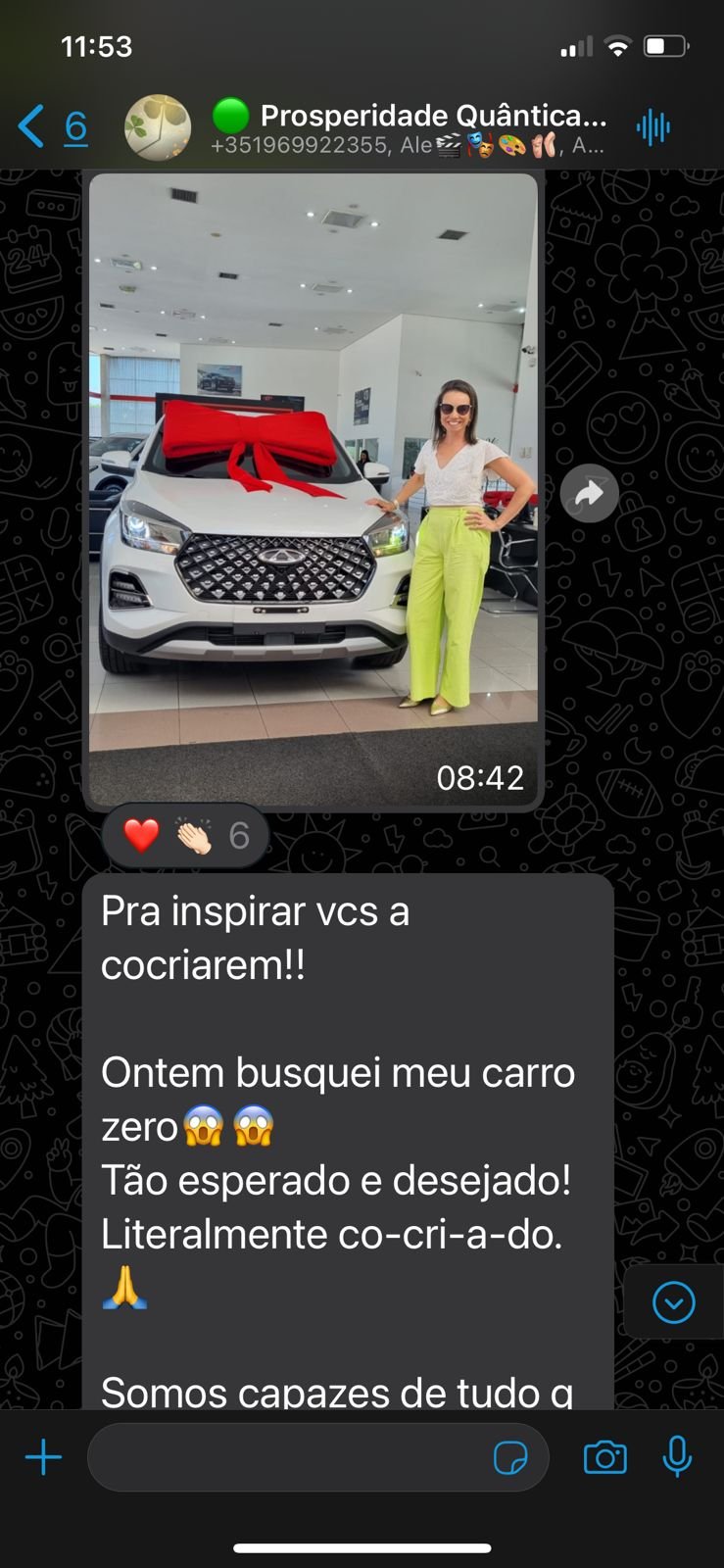View the heart and clap reactions

[x=185, y=836]
